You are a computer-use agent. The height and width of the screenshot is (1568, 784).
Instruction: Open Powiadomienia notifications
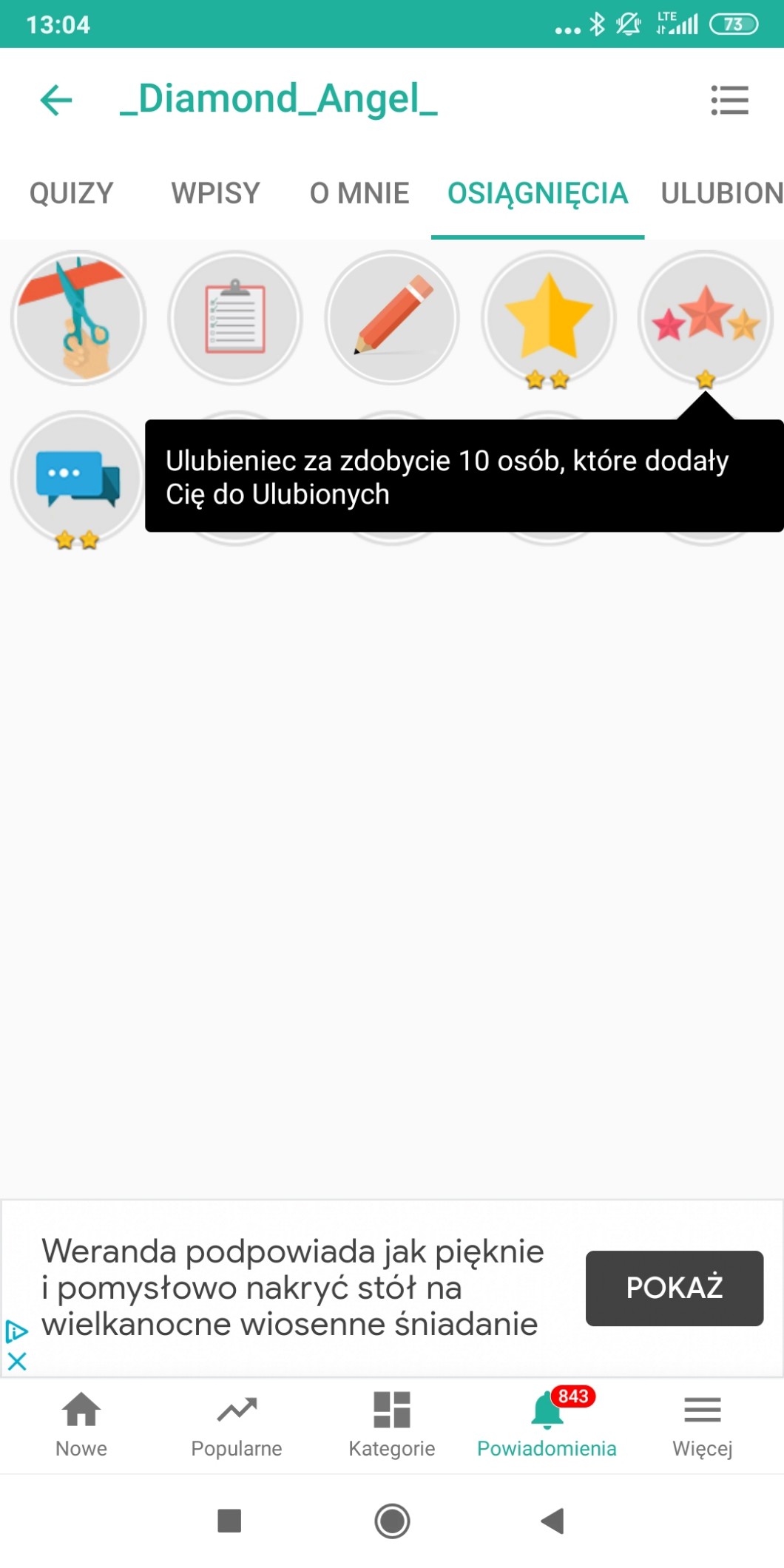tap(547, 1425)
